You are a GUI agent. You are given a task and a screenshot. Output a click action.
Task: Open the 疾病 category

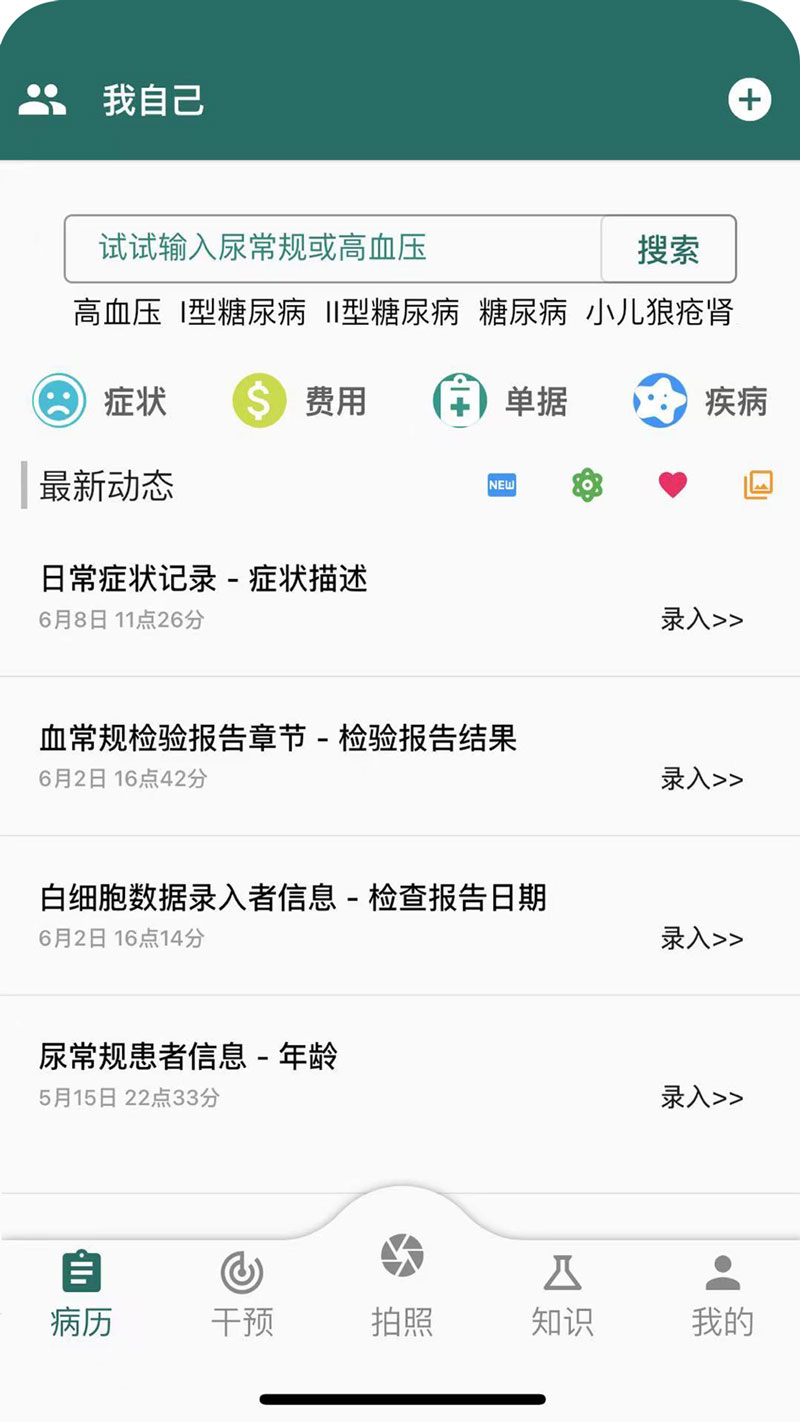click(700, 401)
